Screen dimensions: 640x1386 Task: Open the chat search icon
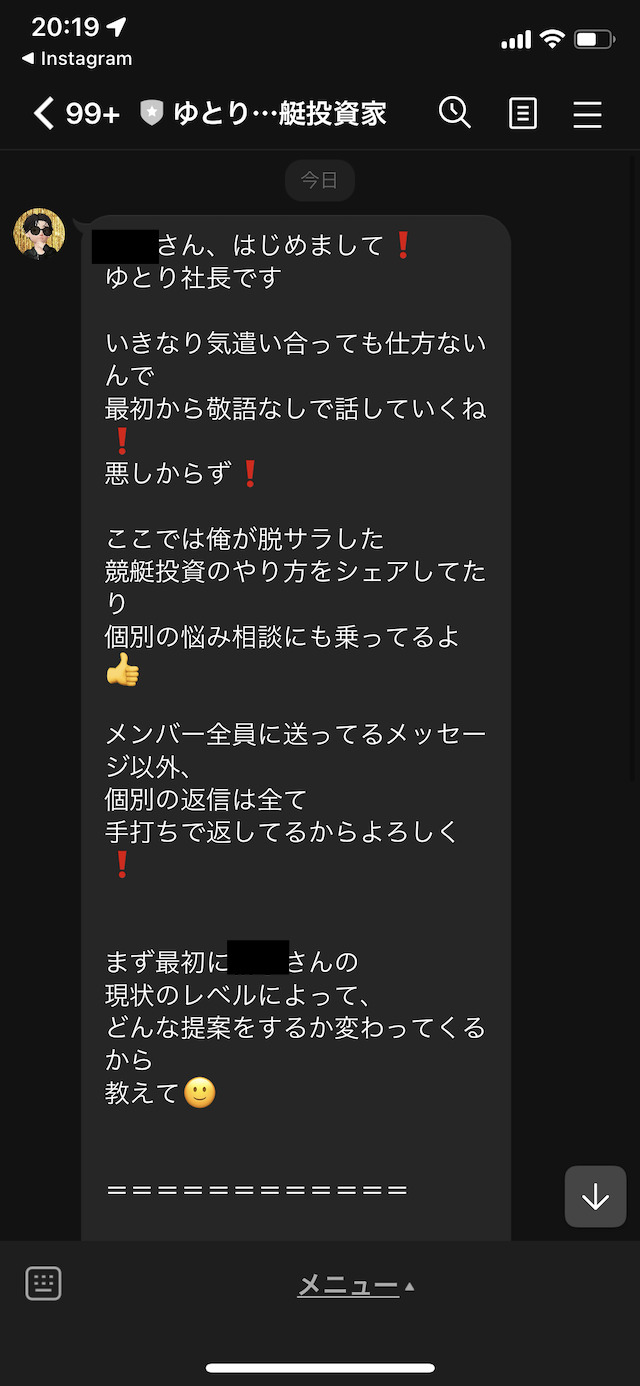[x=455, y=113]
